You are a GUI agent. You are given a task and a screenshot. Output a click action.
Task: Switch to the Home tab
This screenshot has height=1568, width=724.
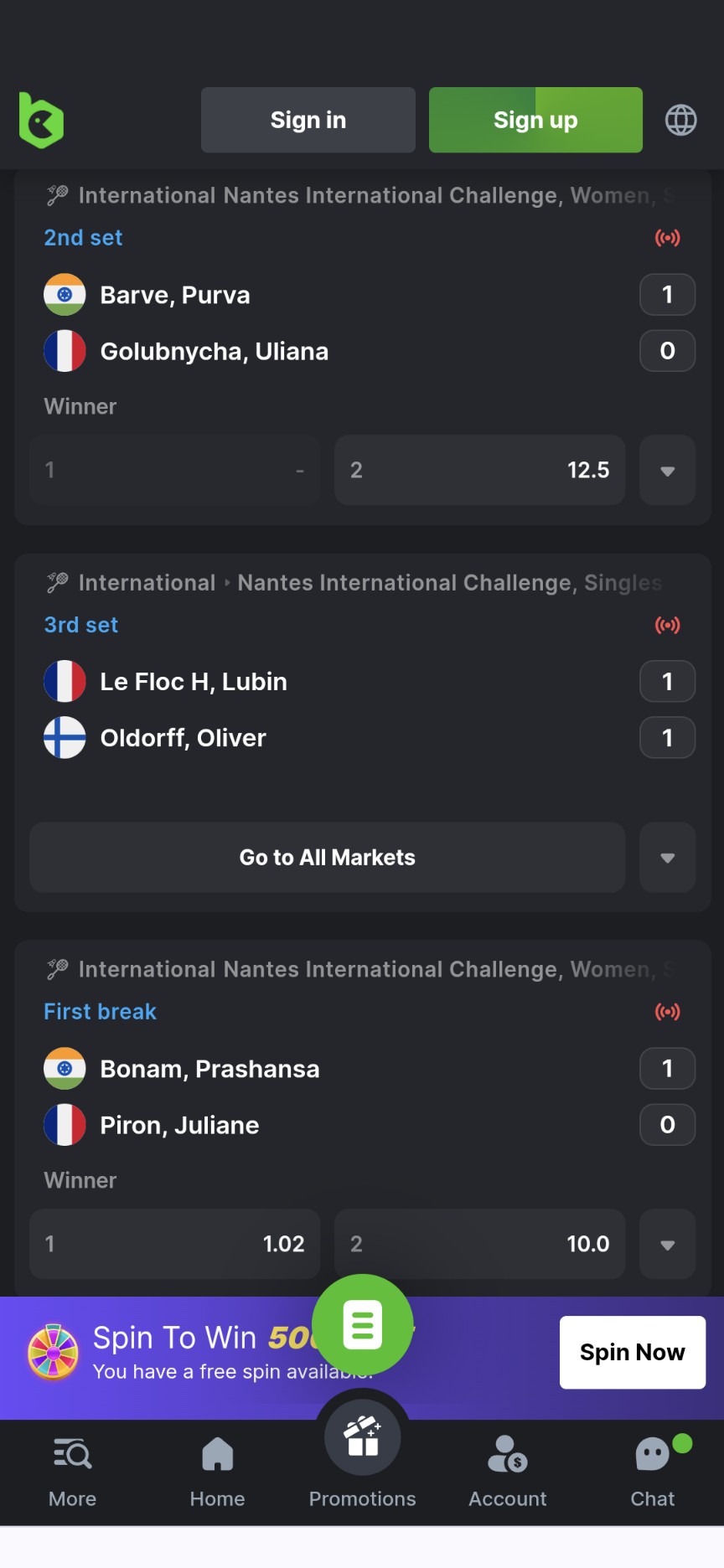(218, 1472)
